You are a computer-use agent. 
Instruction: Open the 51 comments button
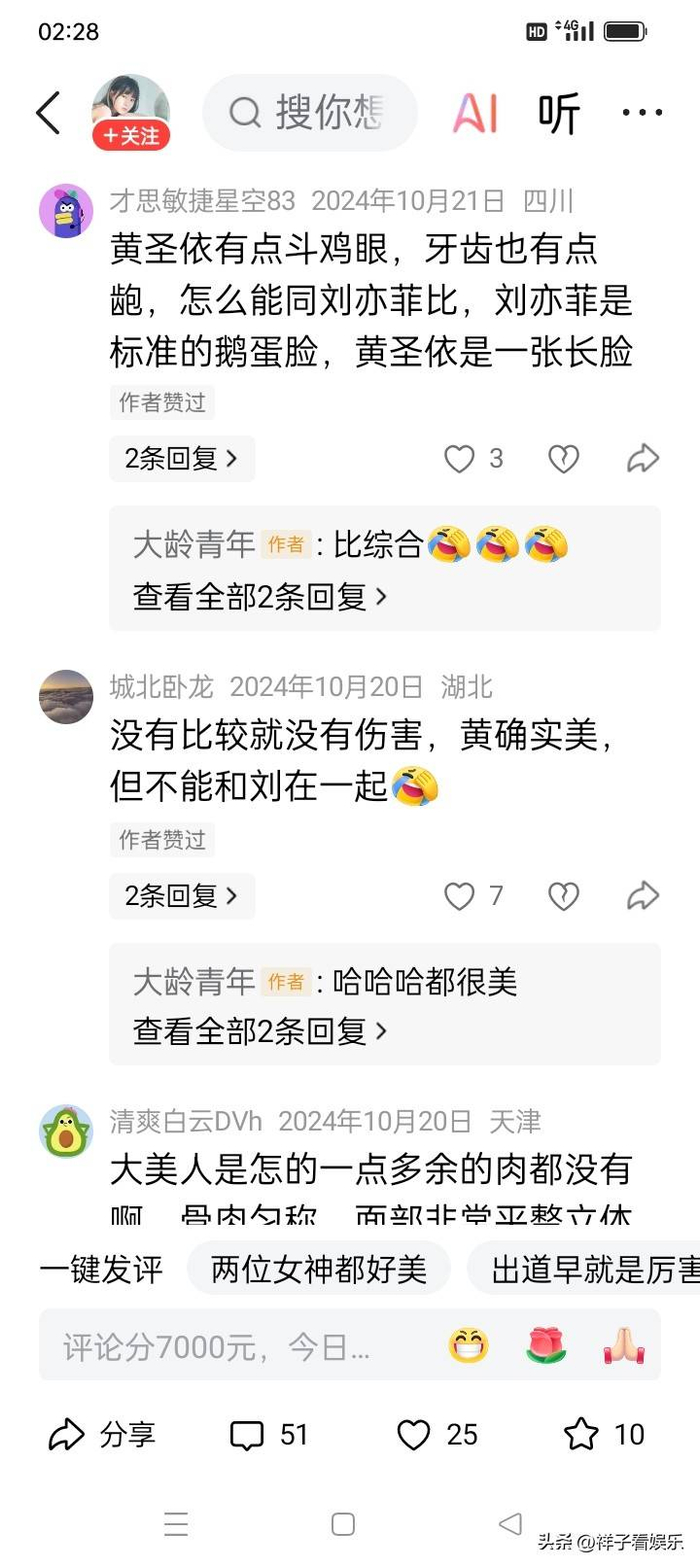click(x=269, y=1435)
